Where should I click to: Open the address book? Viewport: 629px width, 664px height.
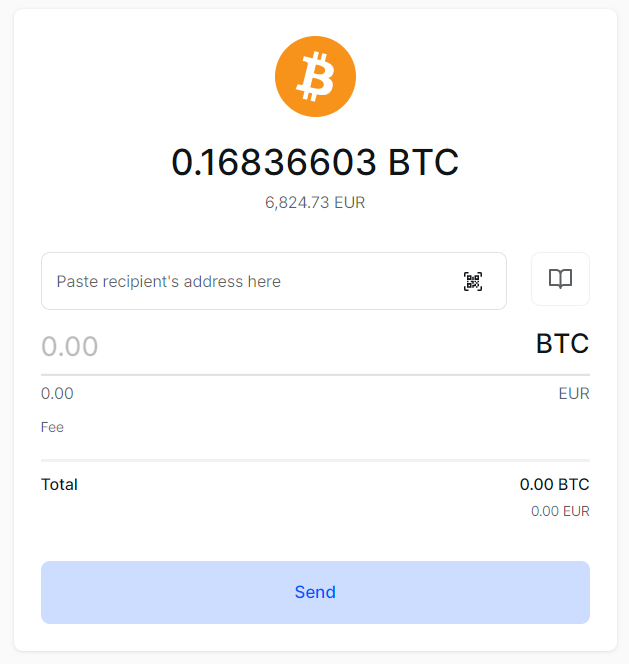[560, 279]
